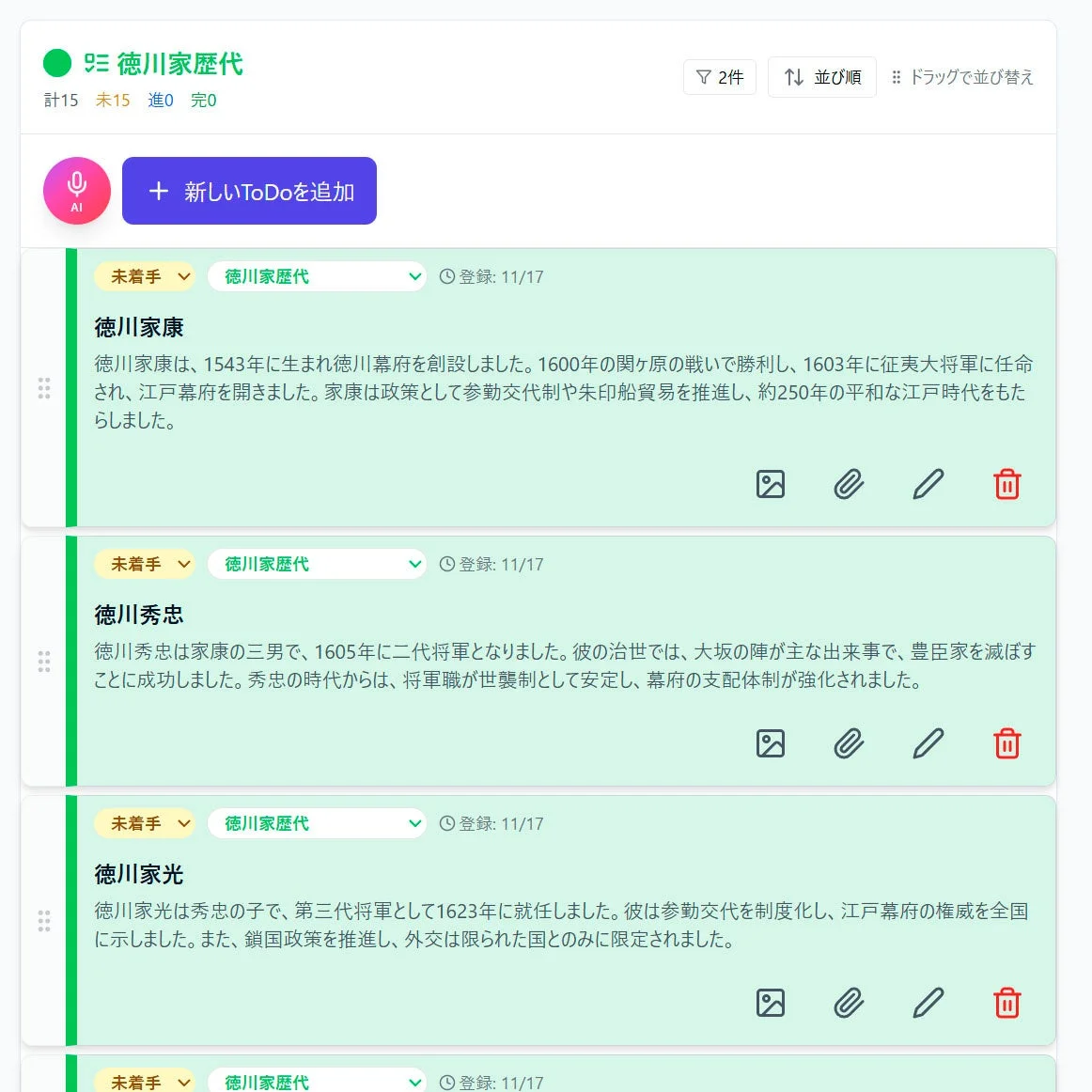Add an image to the 徳川秀忠 card
This screenshot has height=1092, width=1092.
(x=771, y=743)
